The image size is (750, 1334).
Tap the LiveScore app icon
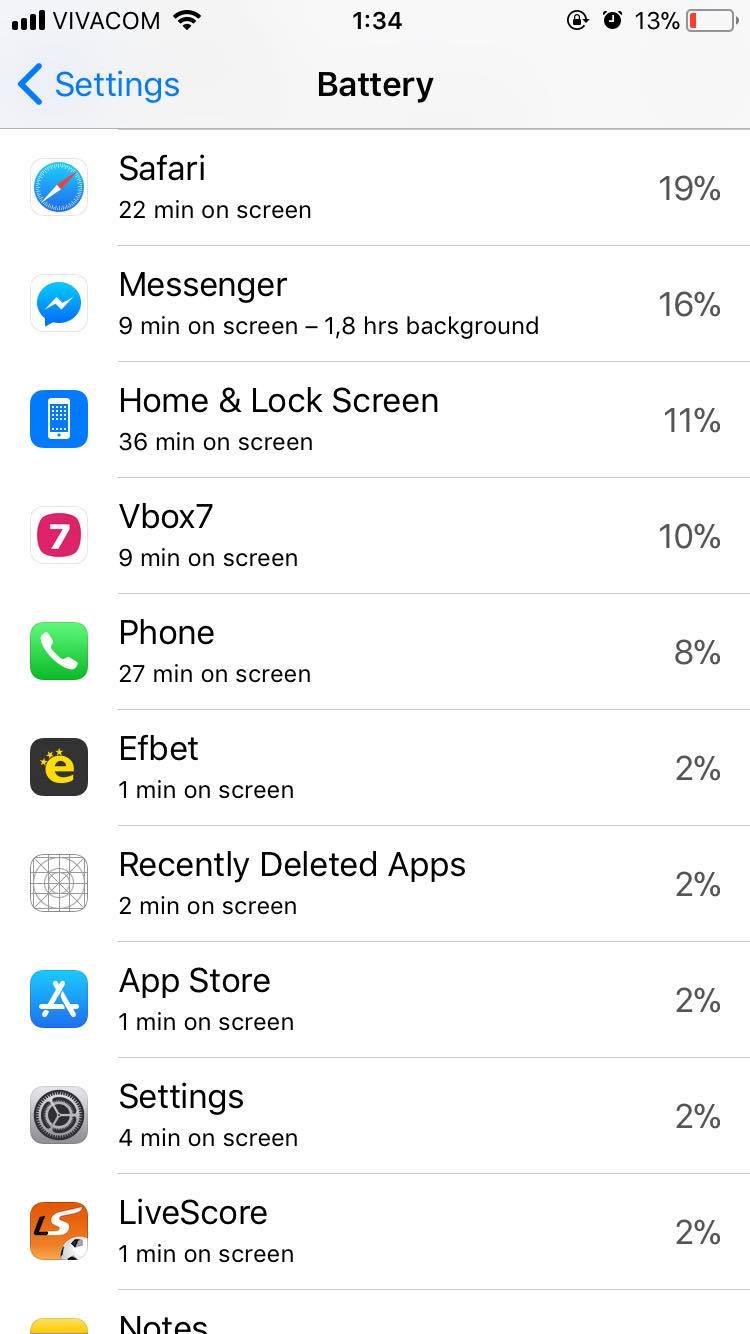(58, 1231)
